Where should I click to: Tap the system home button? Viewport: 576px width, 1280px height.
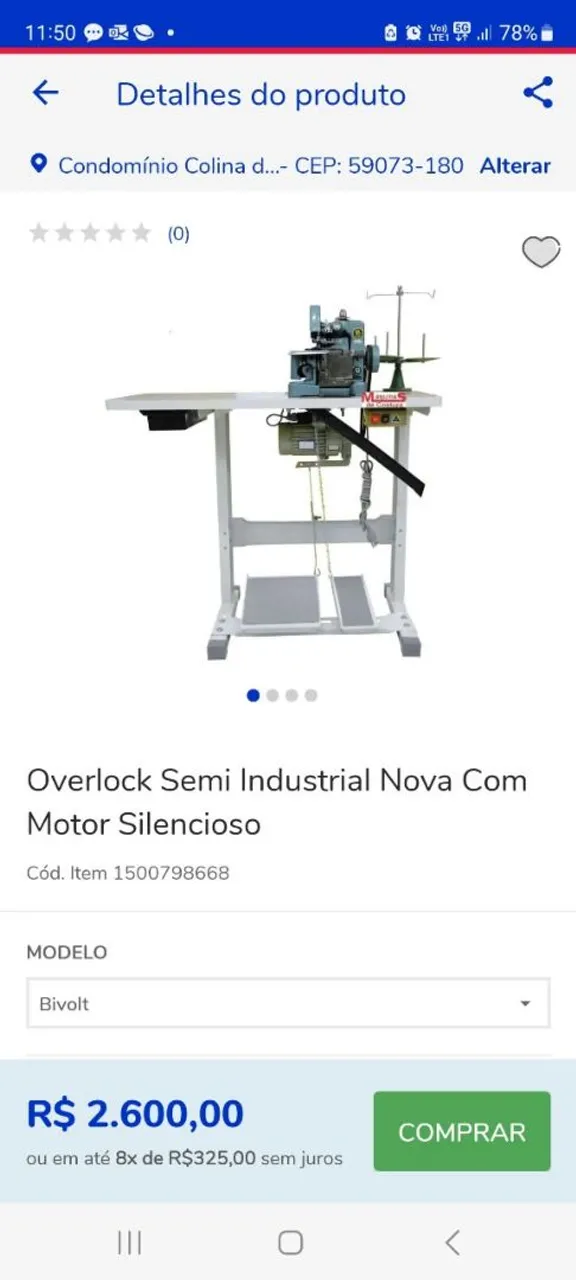coord(290,1242)
